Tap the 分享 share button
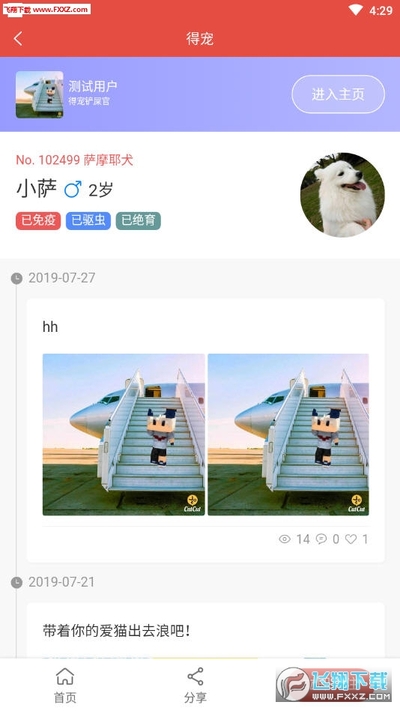 pyautogui.click(x=195, y=685)
